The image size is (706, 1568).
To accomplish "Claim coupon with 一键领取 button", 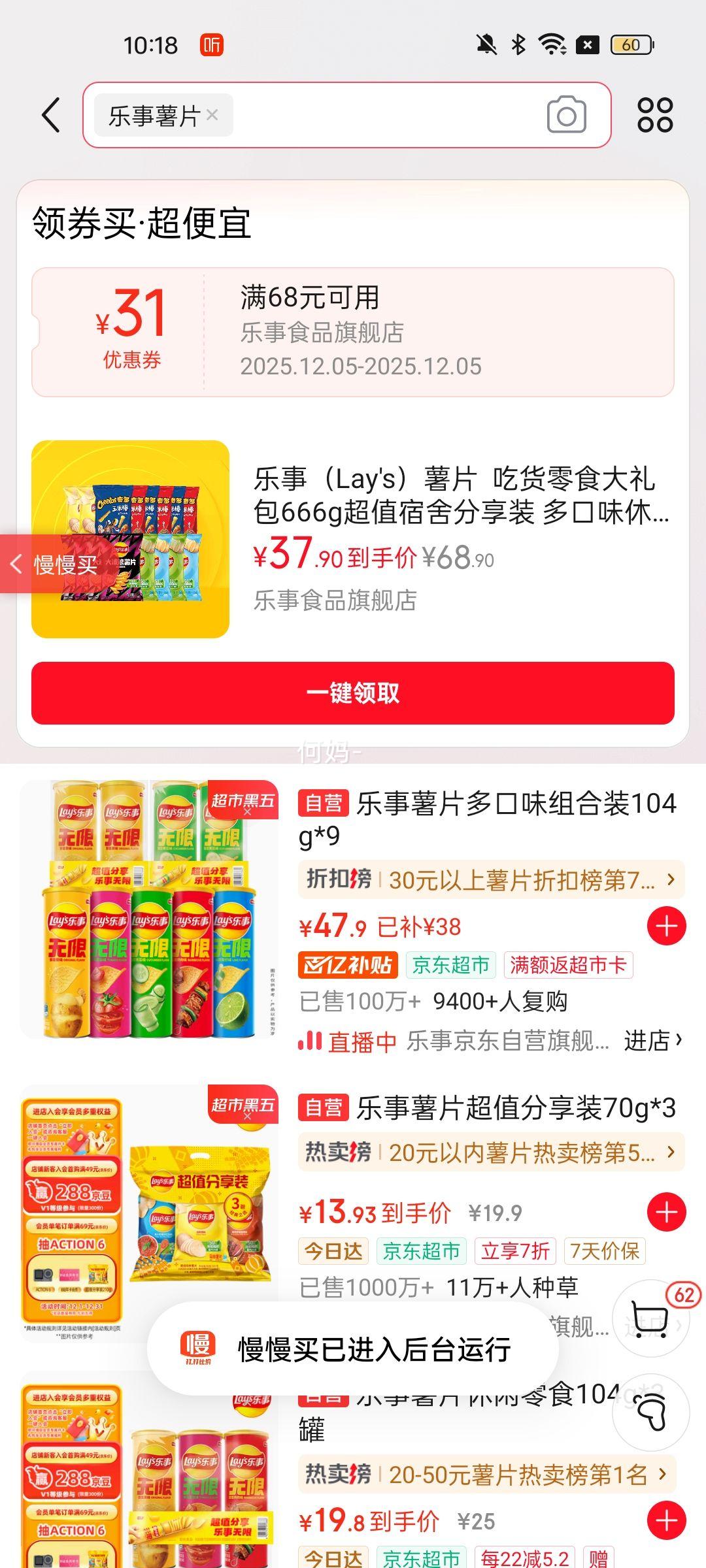I will (x=353, y=693).
